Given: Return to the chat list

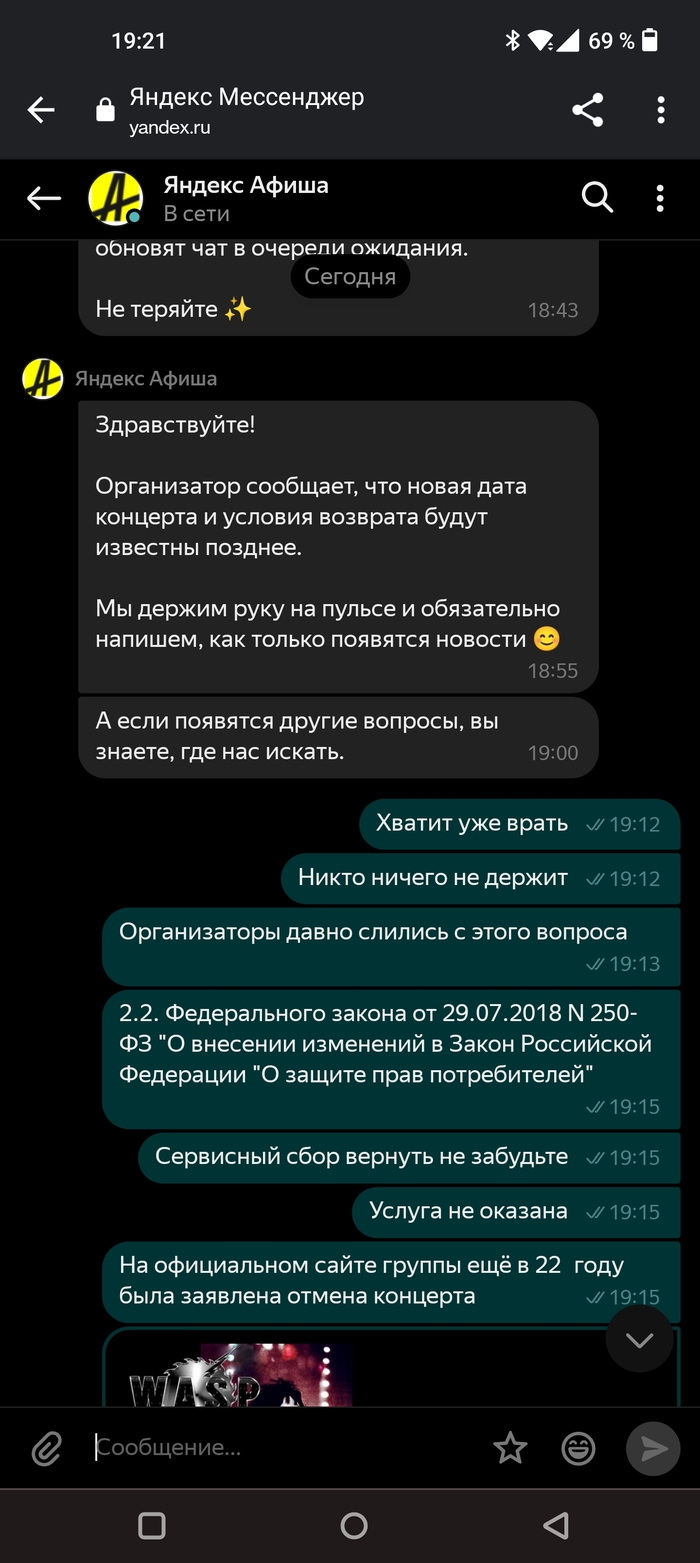Looking at the screenshot, I should (x=43, y=198).
